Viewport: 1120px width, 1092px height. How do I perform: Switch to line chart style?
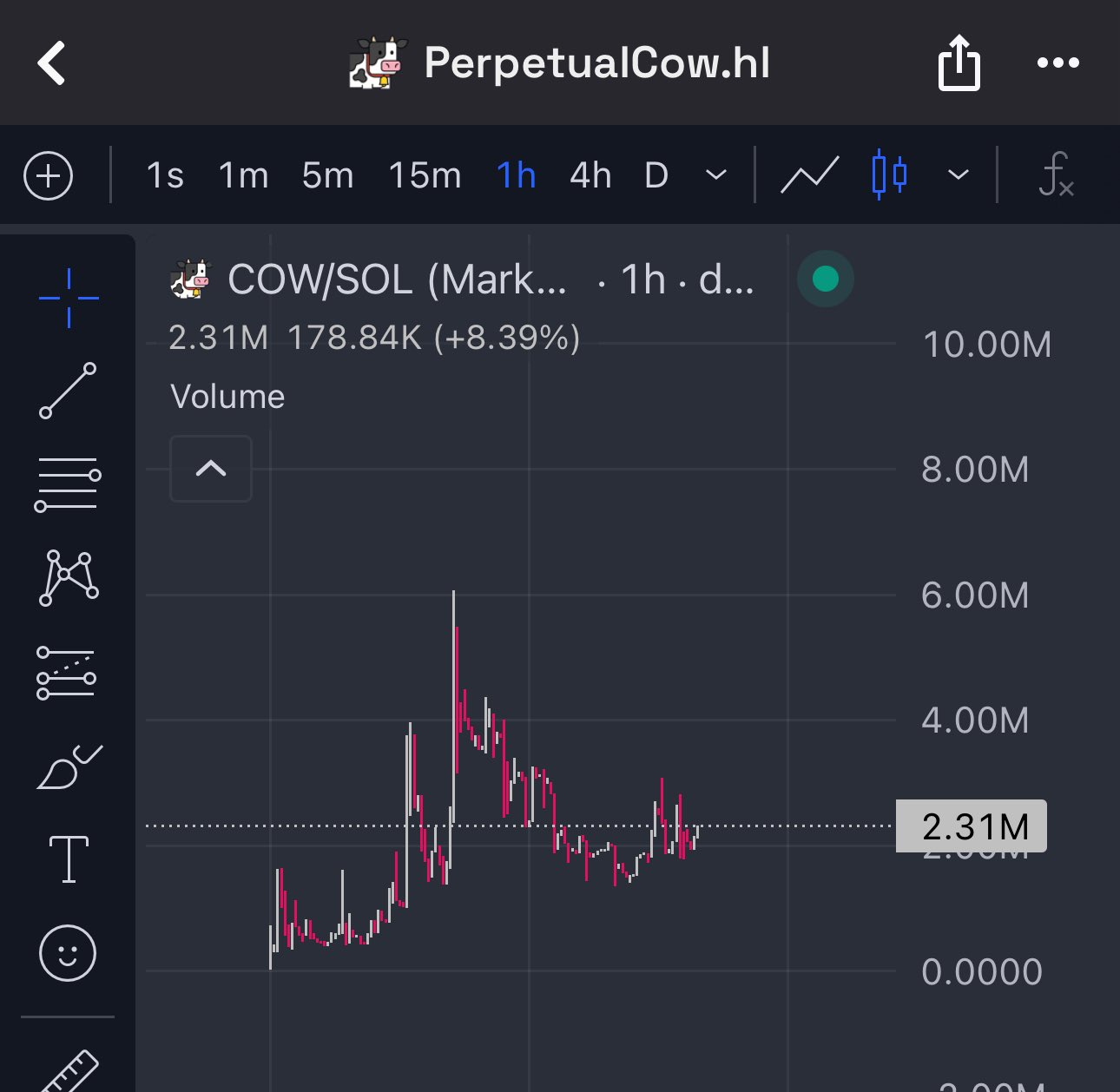(x=809, y=176)
